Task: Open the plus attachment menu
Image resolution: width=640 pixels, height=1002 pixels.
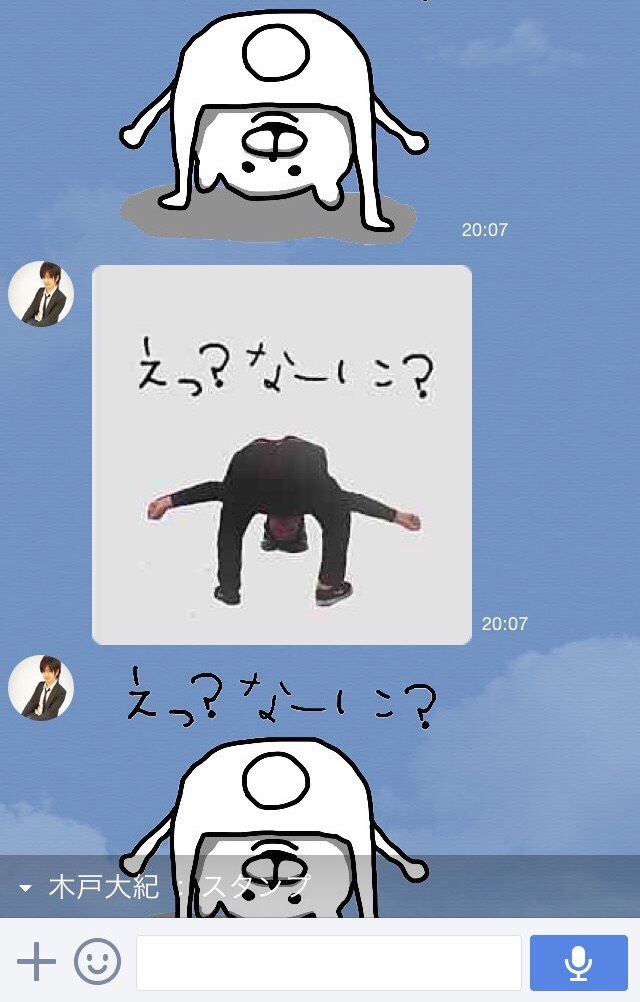Action: tap(37, 962)
